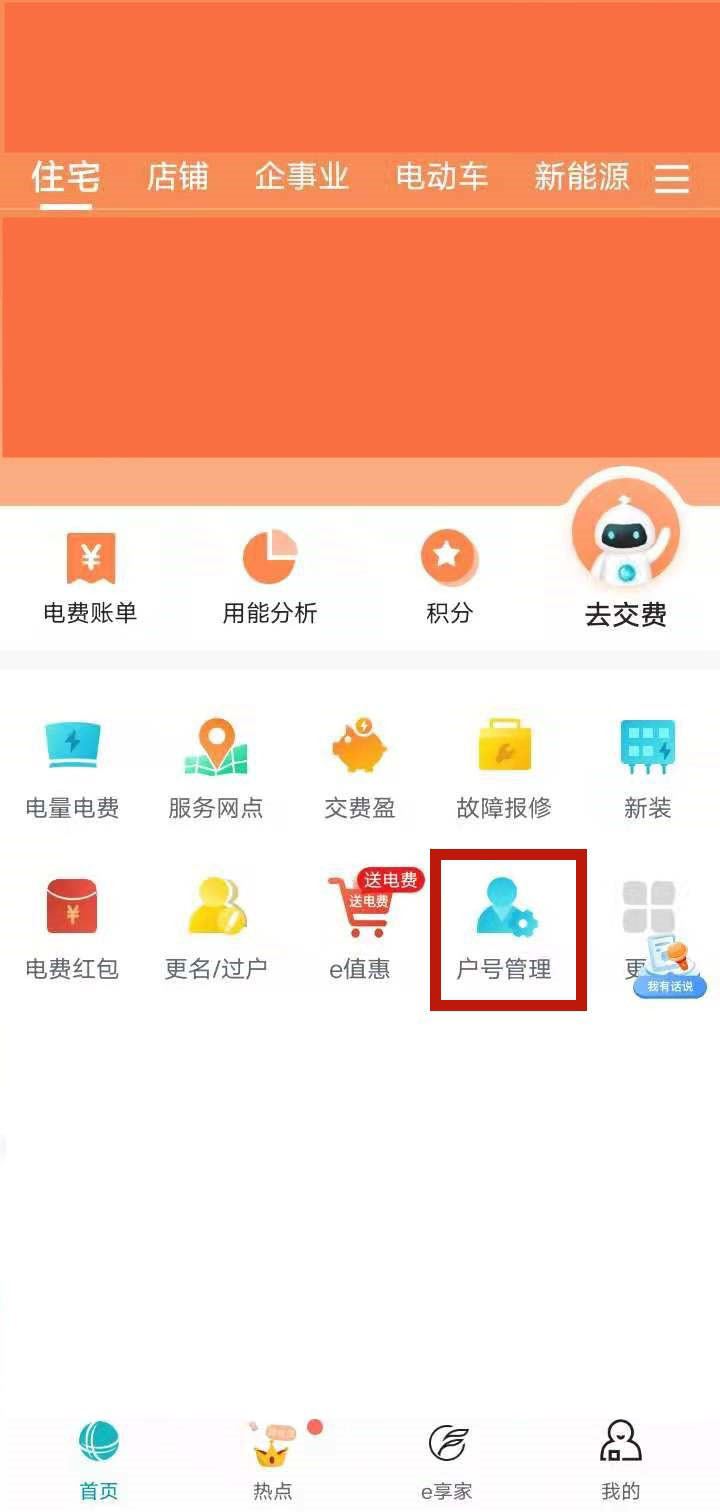This screenshot has width=720, height=1512.
Task: Open the hamburger menu of categories
Action: click(672, 179)
